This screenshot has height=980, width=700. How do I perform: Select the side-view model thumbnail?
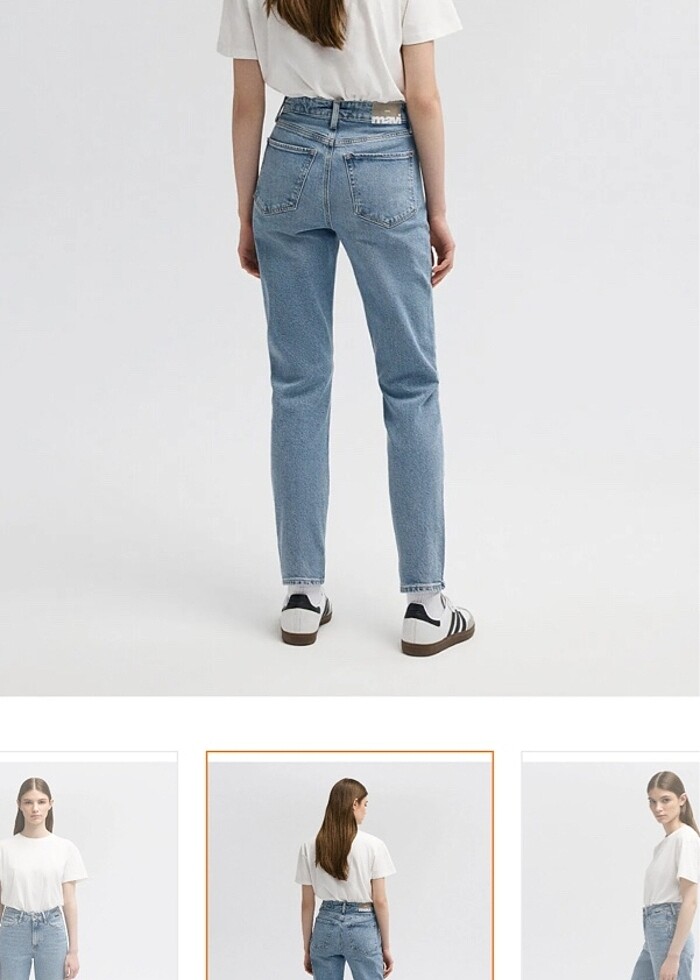pos(611,867)
